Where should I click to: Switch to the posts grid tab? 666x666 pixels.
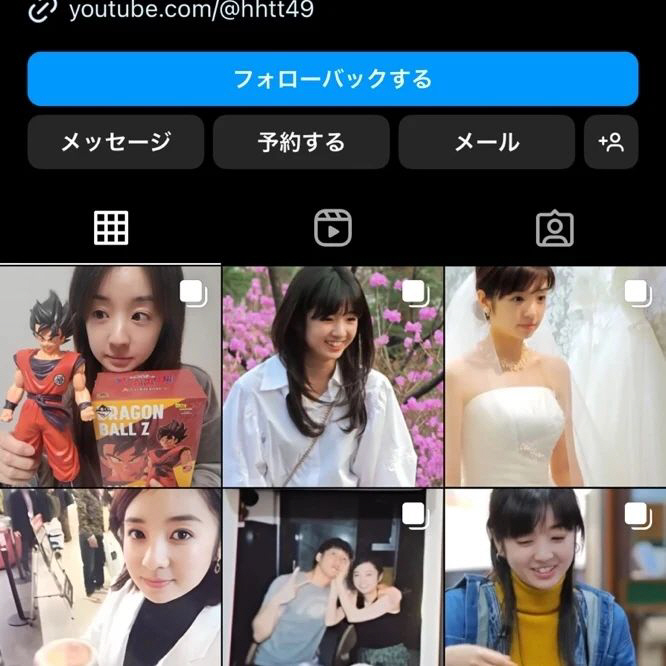pyautogui.click(x=111, y=229)
